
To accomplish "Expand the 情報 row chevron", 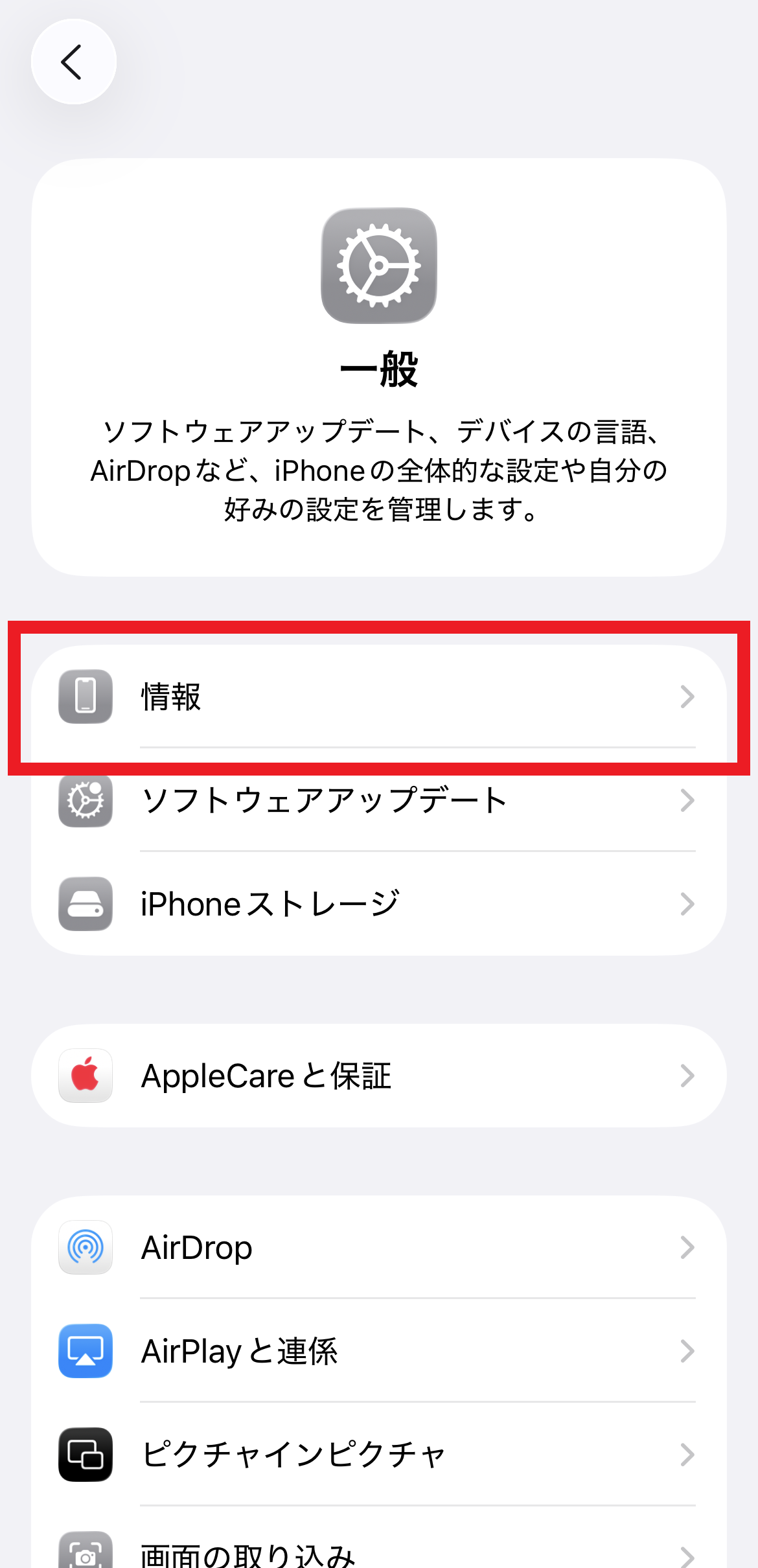I will pyautogui.click(x=687, y=697).
